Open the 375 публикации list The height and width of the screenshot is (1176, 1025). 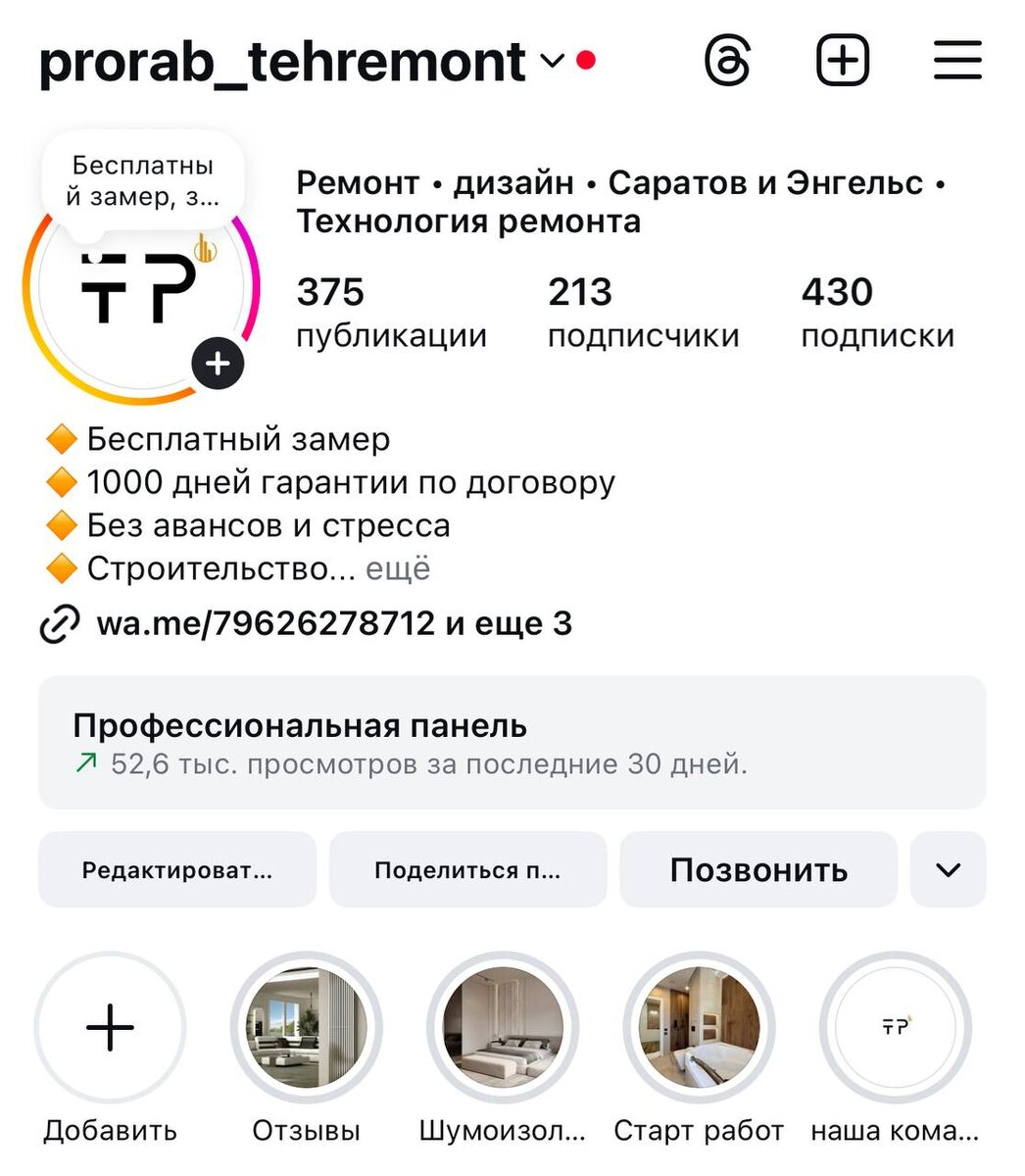391,312
